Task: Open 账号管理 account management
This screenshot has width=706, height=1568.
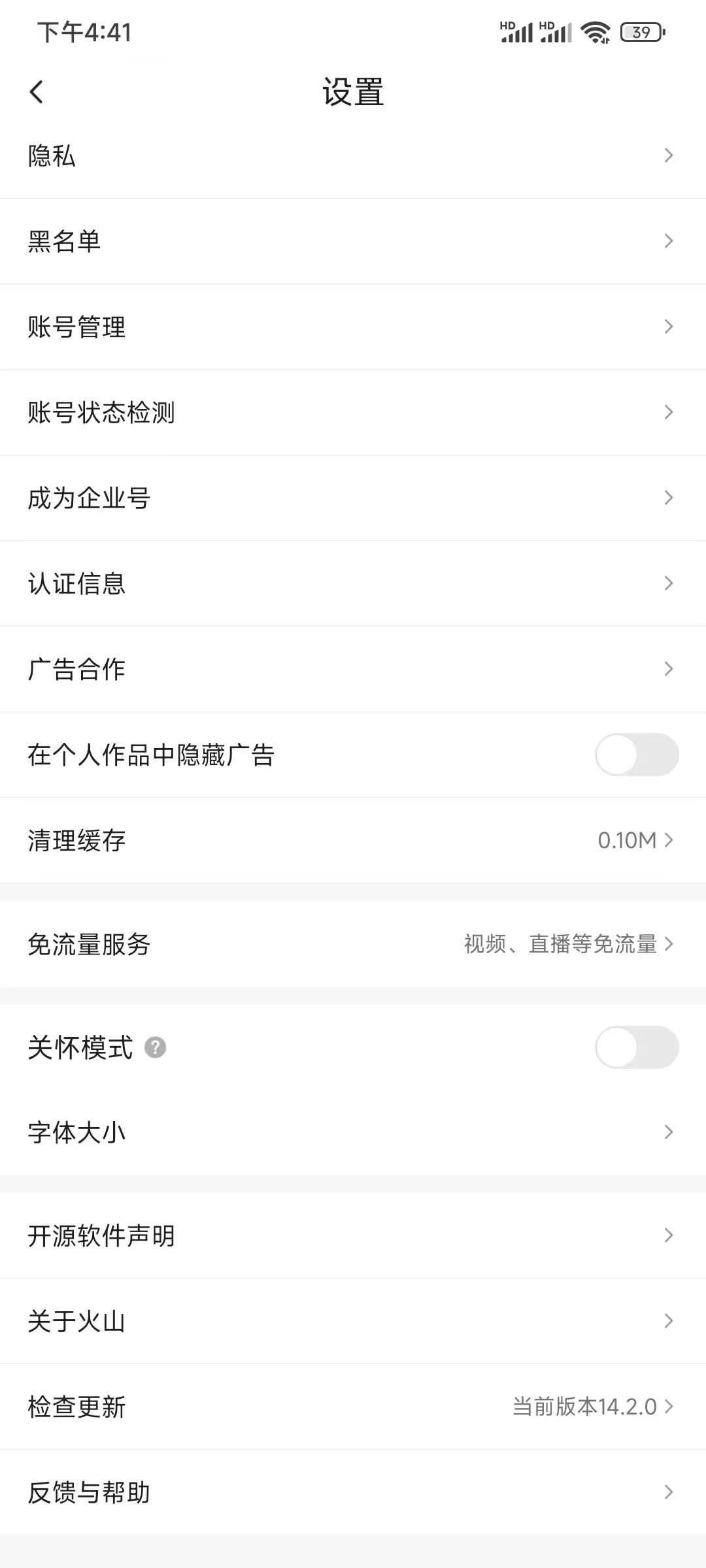Action: tap(353, 327)
